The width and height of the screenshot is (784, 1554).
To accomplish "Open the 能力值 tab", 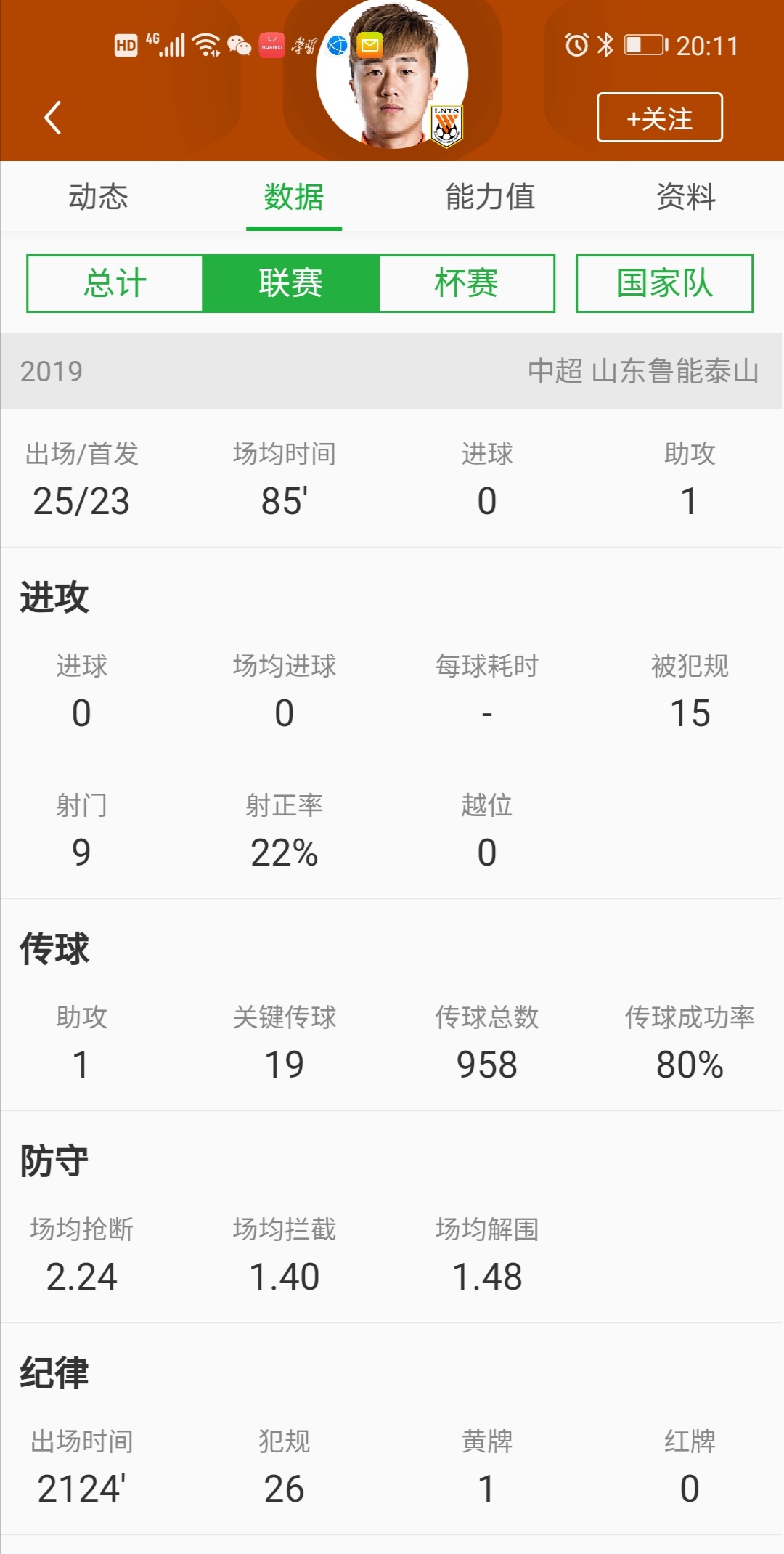I will click(490, 196).
